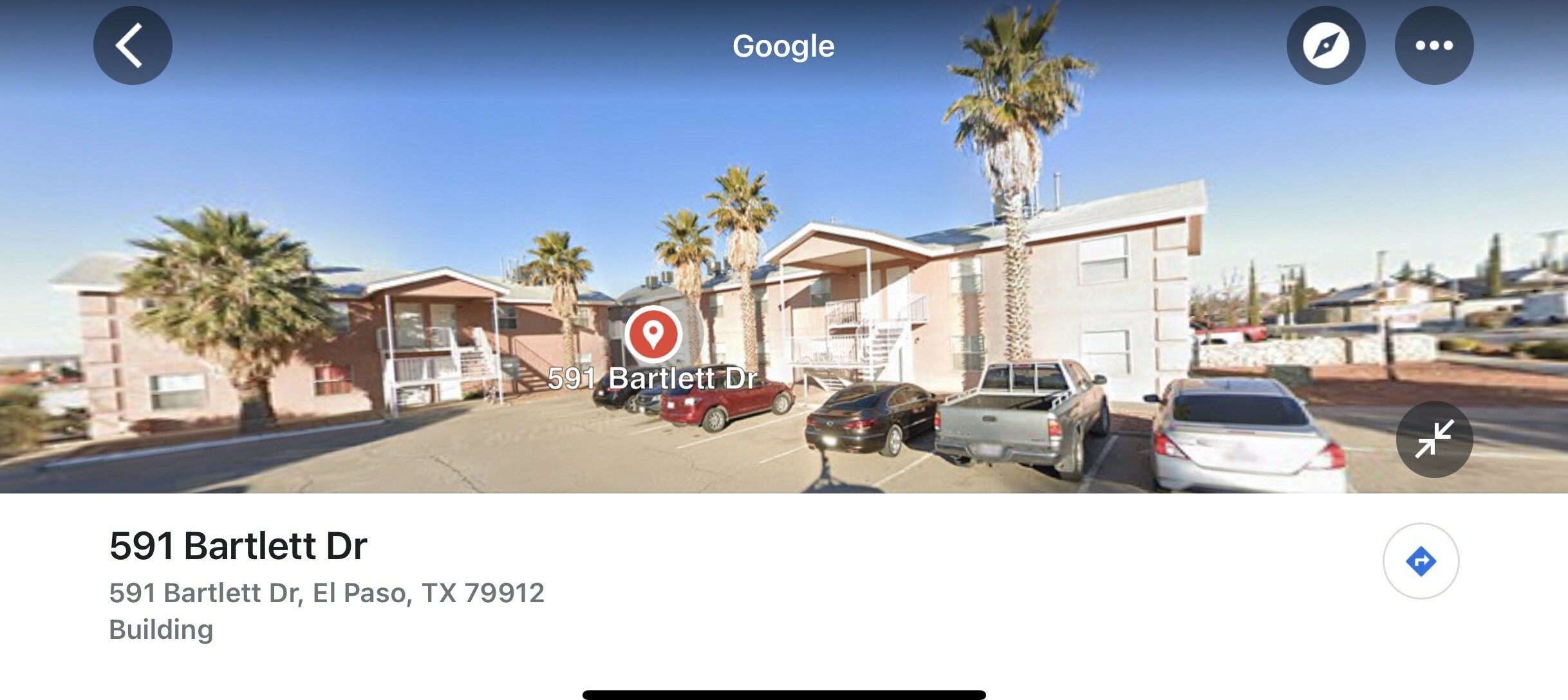Open the three-dot overflow menu
Screen dimensions: 1568x700
pos(1433,45)
